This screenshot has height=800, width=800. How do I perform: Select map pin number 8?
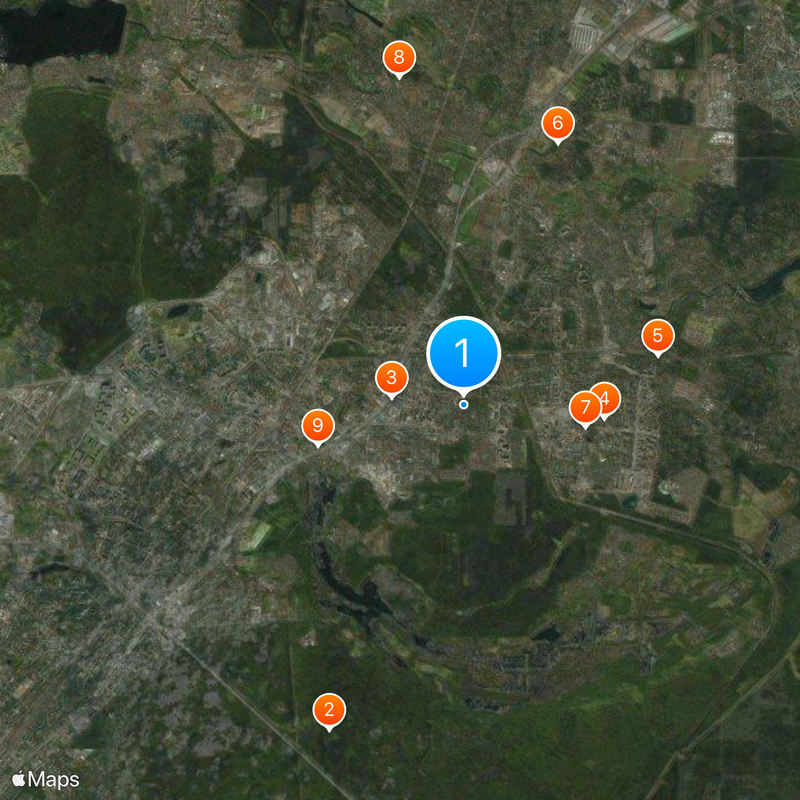(x=399, y=57)
